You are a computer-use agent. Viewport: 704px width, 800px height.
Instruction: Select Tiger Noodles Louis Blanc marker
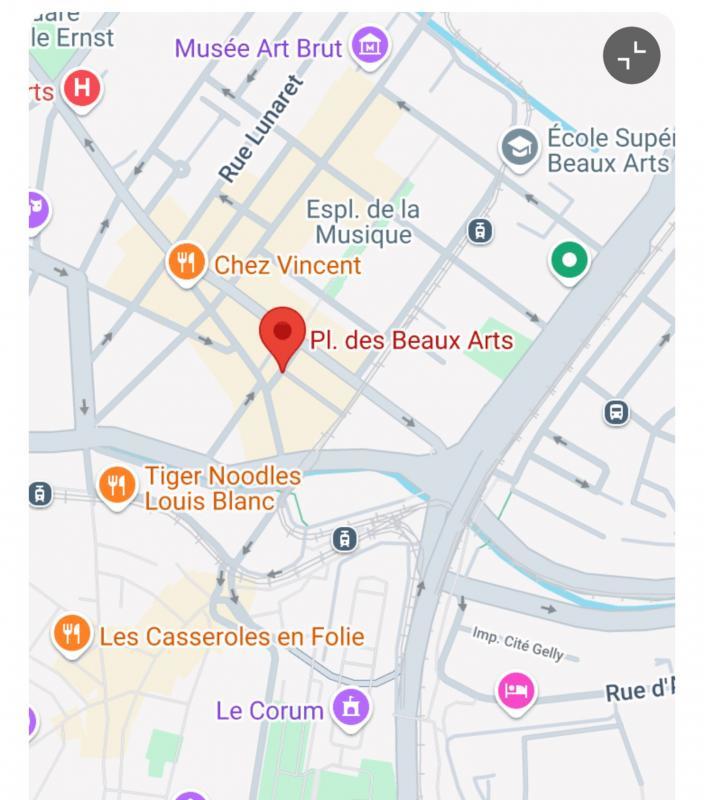pyautogui.click(x=118, y=486)
